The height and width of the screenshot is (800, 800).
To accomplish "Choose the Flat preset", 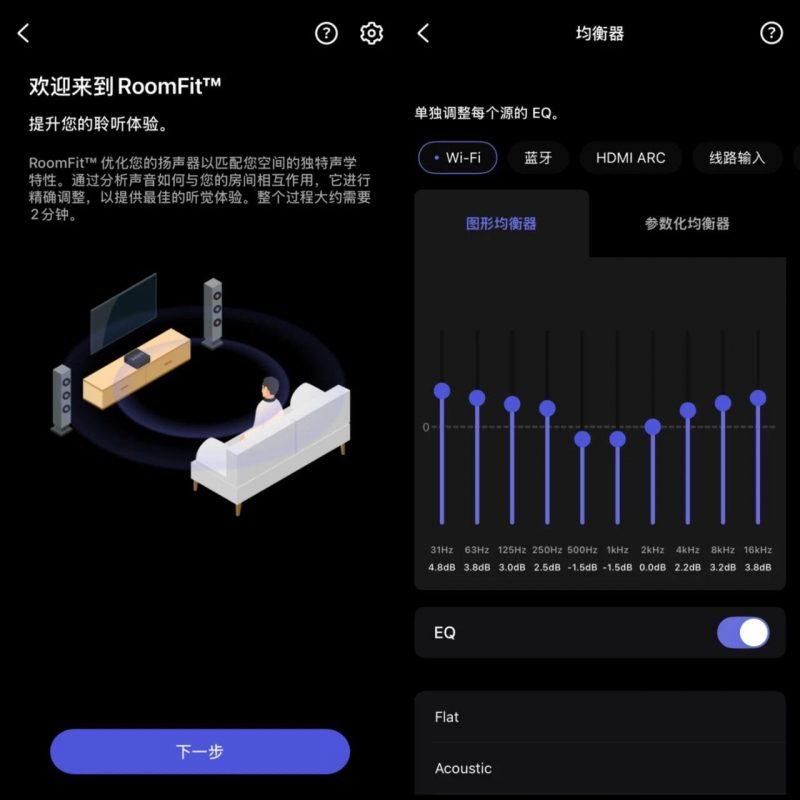I will point(600,717).
